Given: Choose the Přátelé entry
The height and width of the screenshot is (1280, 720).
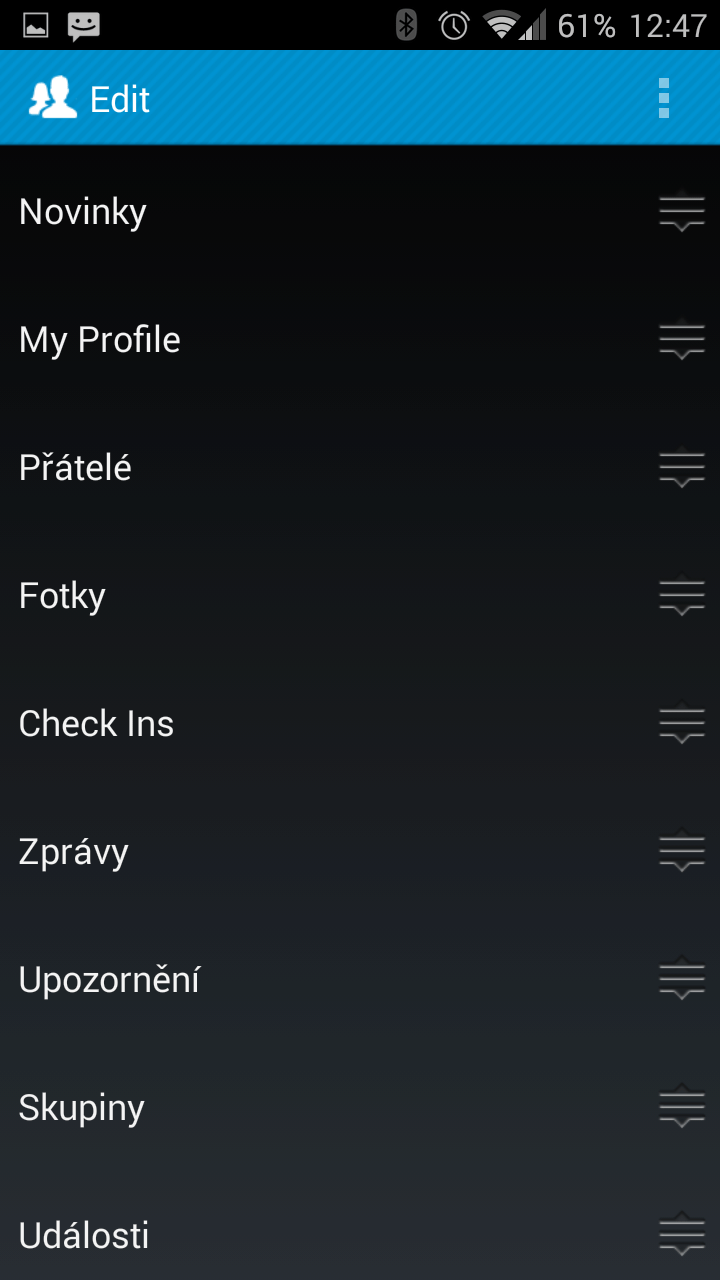Looking at the screenshot, I should click(360, 468).
